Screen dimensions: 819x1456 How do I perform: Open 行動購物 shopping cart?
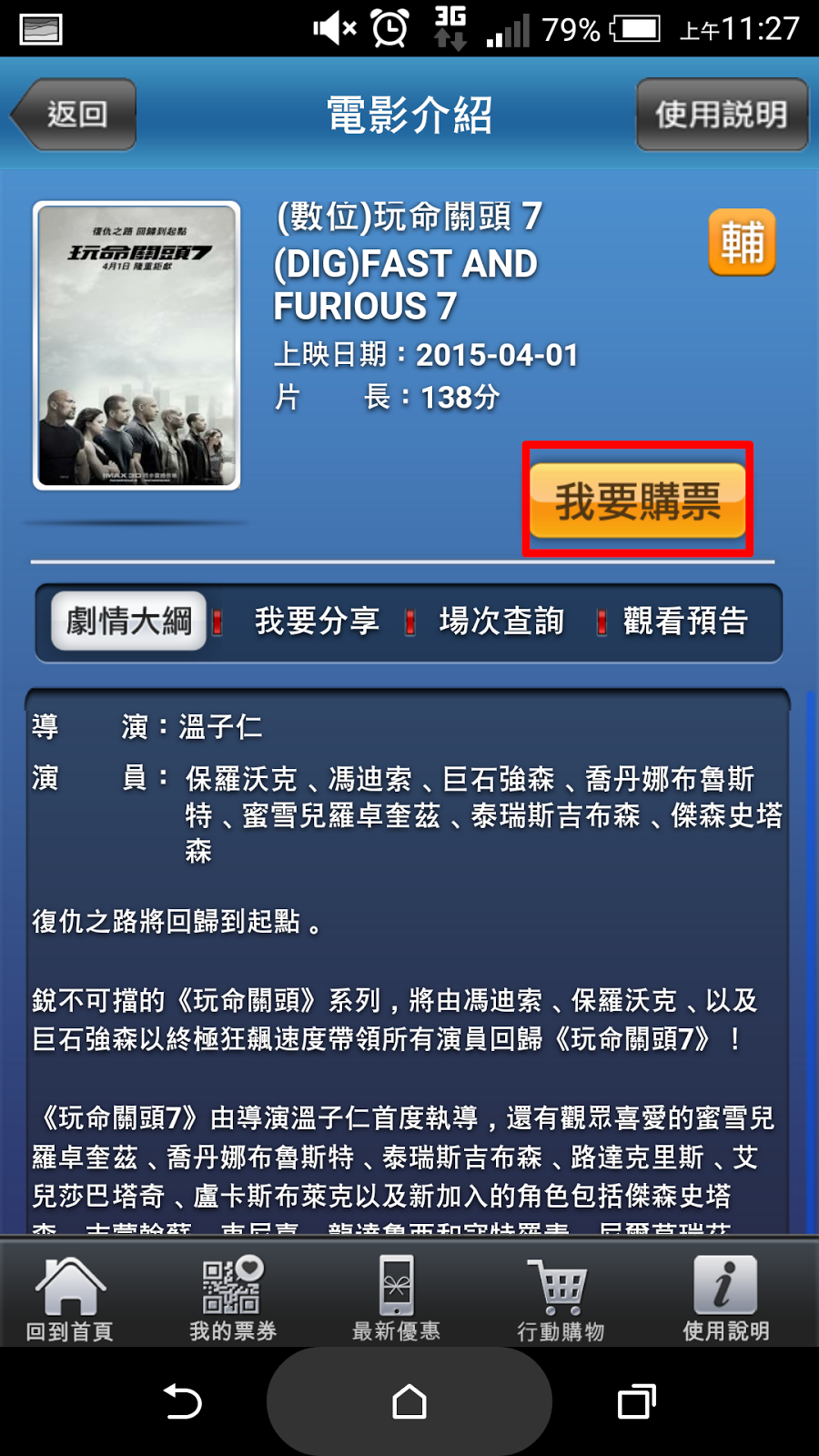click(561, 1298)
